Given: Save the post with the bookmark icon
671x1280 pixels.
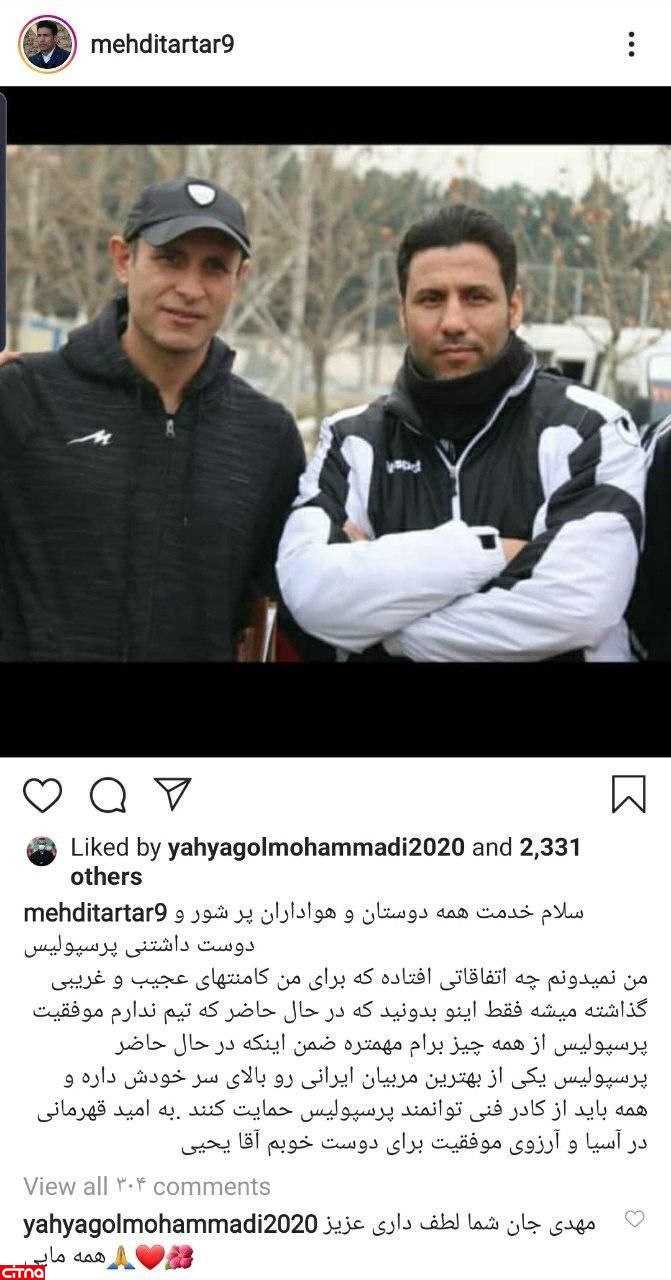Looking at the screenshot, I should [628, 794].
